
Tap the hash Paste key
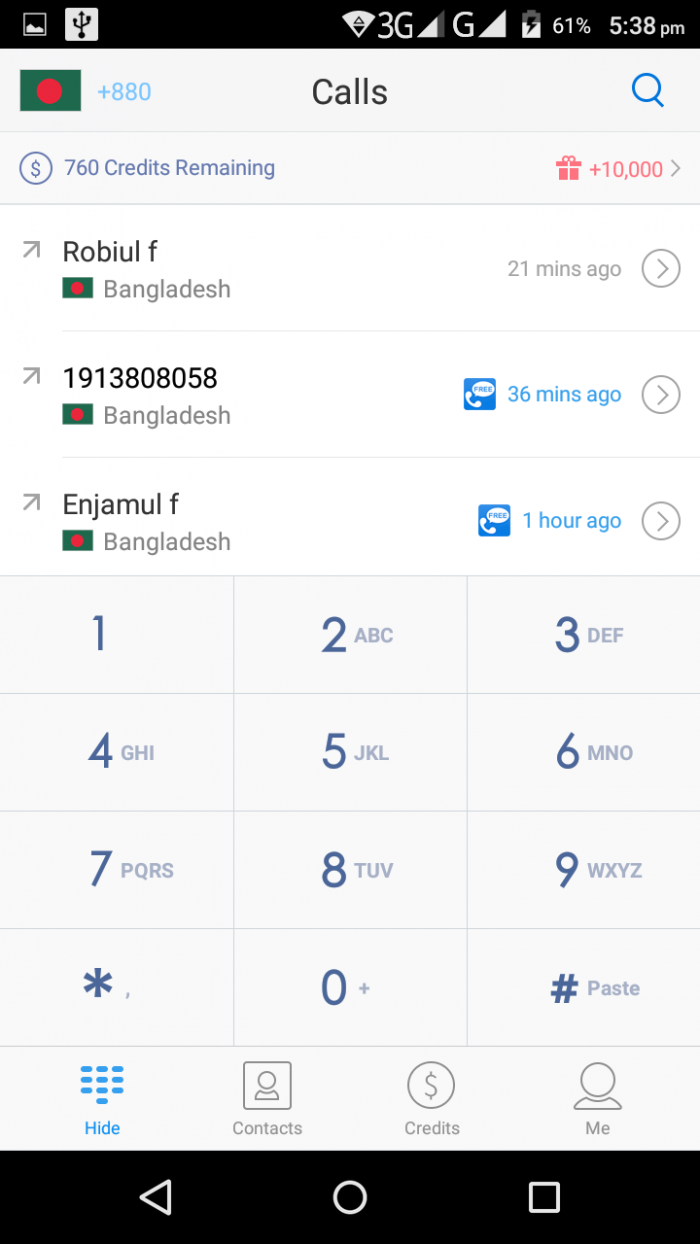click(584, 988)
